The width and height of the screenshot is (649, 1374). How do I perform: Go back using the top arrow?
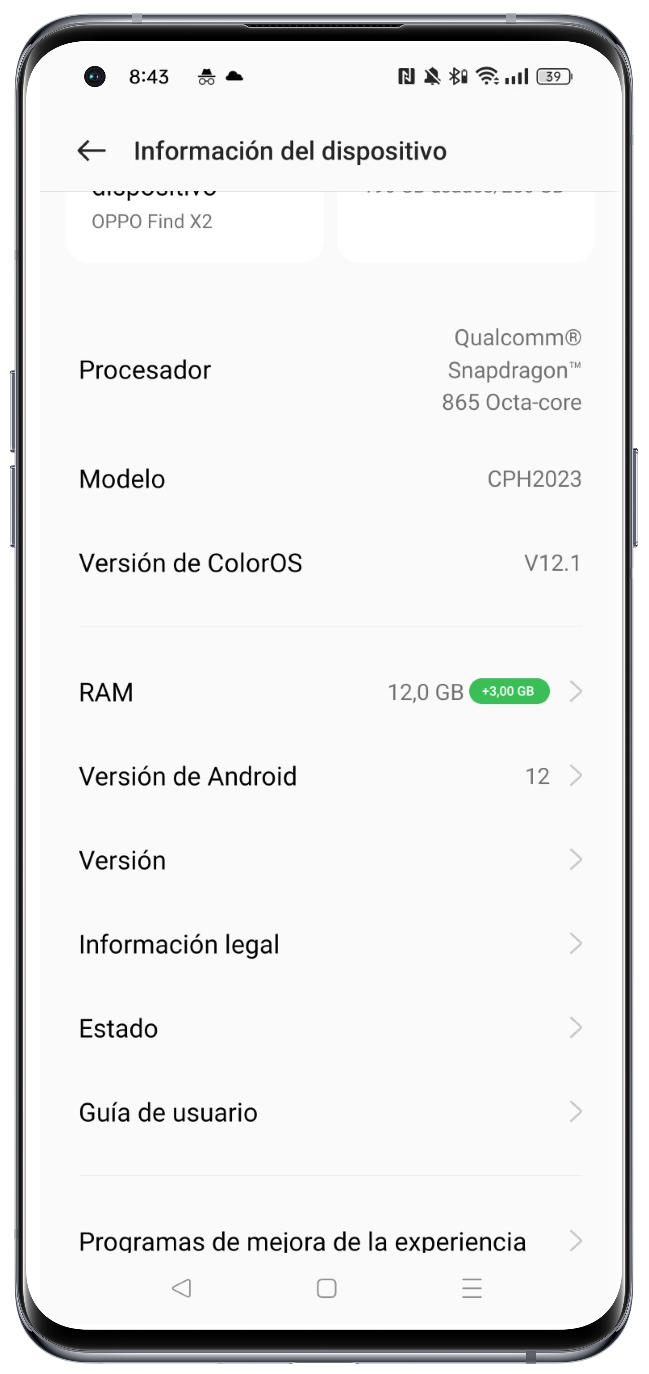tap(91, 151)
